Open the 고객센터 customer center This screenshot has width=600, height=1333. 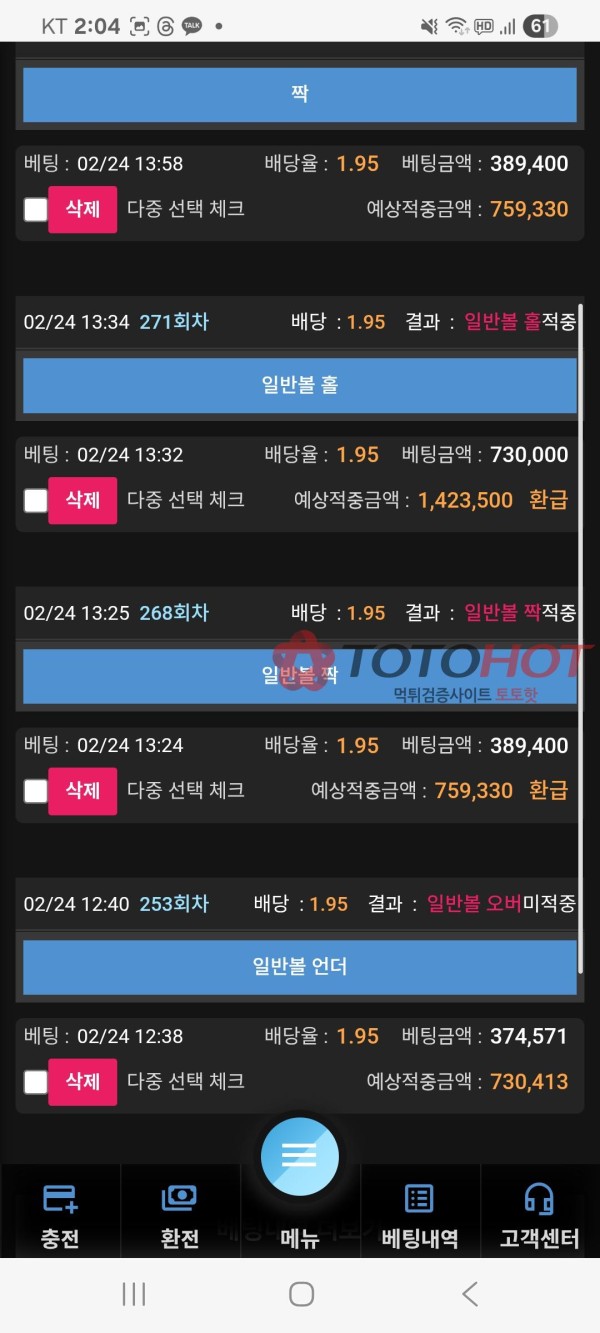click(x=540, y=1215)
